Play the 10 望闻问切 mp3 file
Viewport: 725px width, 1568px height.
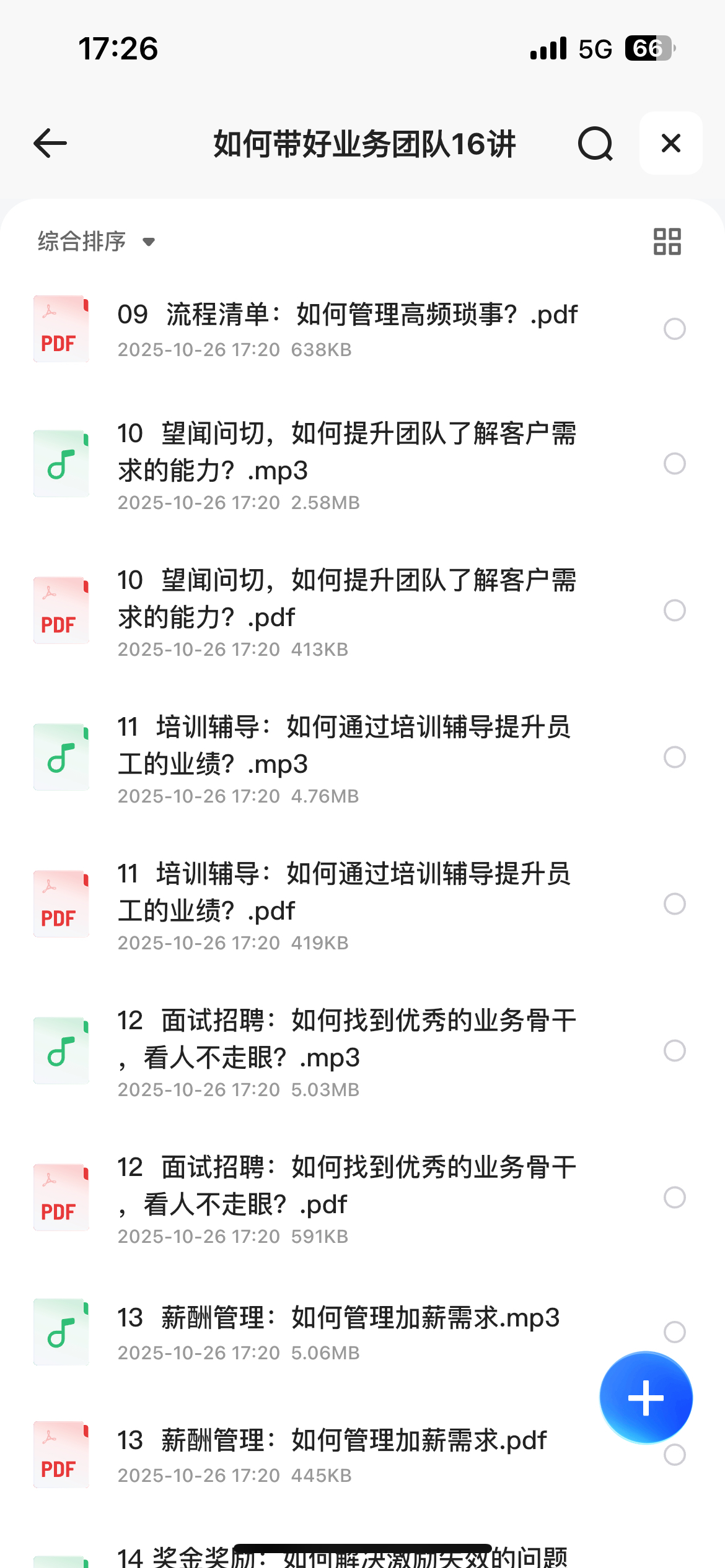(x=347, y=463)
